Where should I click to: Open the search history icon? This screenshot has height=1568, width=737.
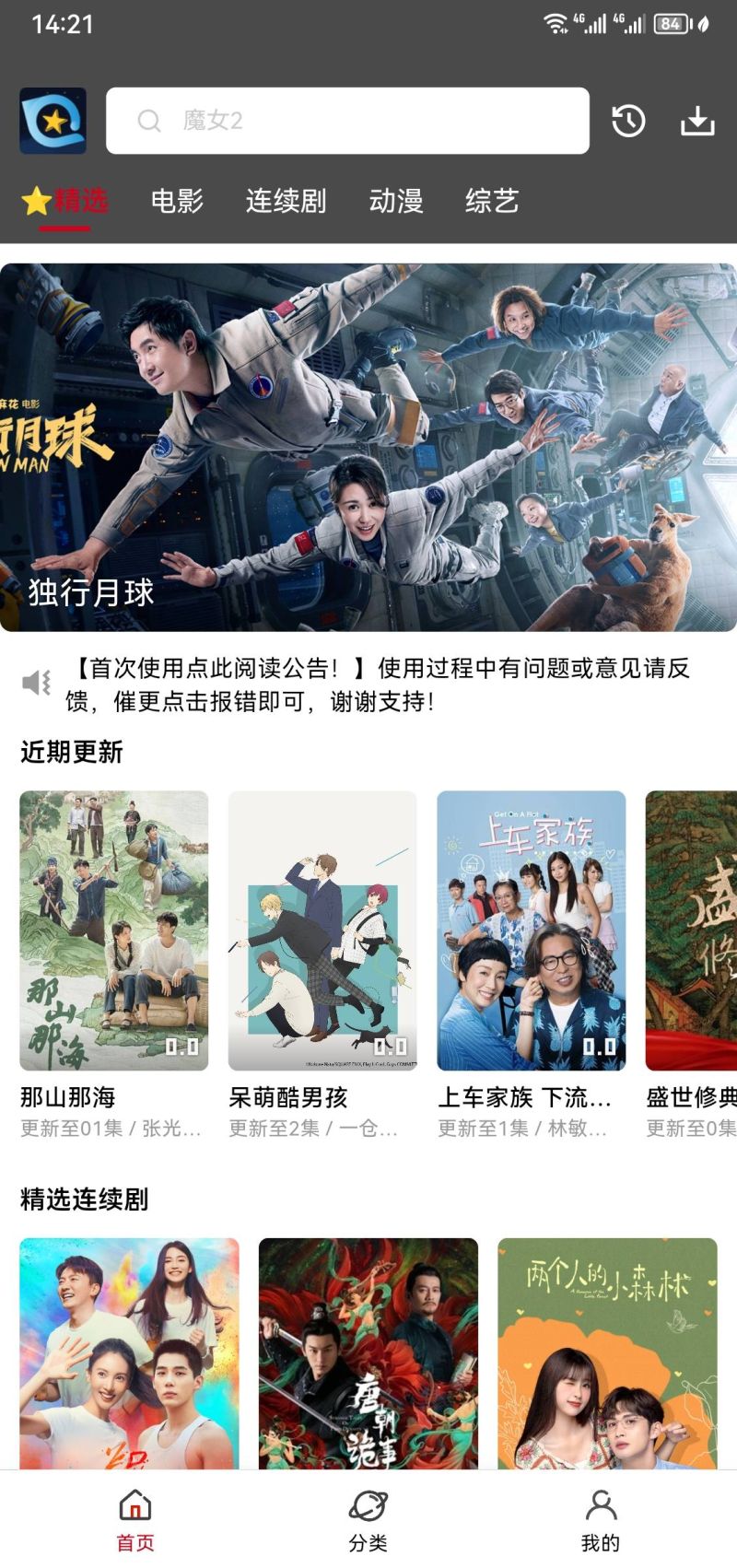tap(628, 120)
